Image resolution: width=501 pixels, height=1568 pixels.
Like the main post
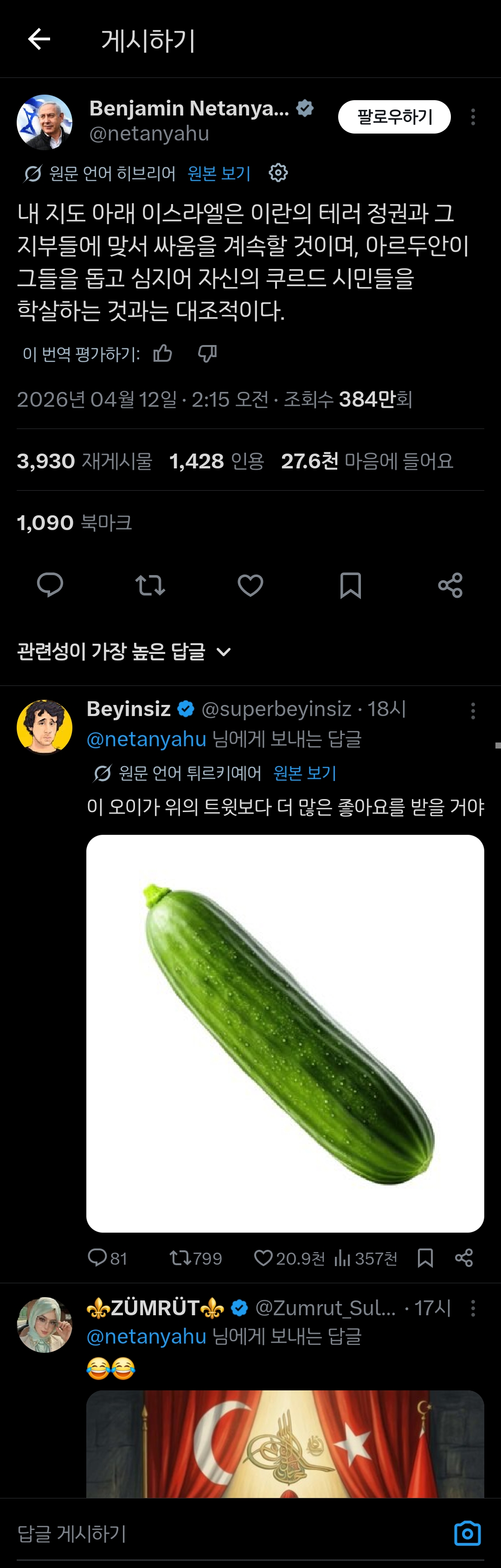coord(250,585)
